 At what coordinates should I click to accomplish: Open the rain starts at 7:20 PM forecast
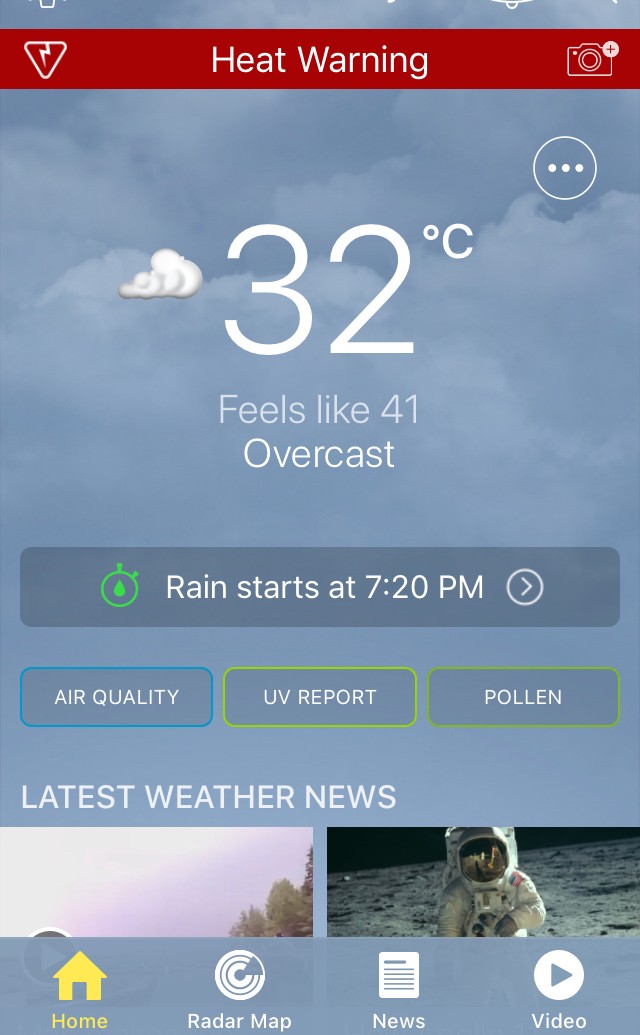tap(320, 587)
